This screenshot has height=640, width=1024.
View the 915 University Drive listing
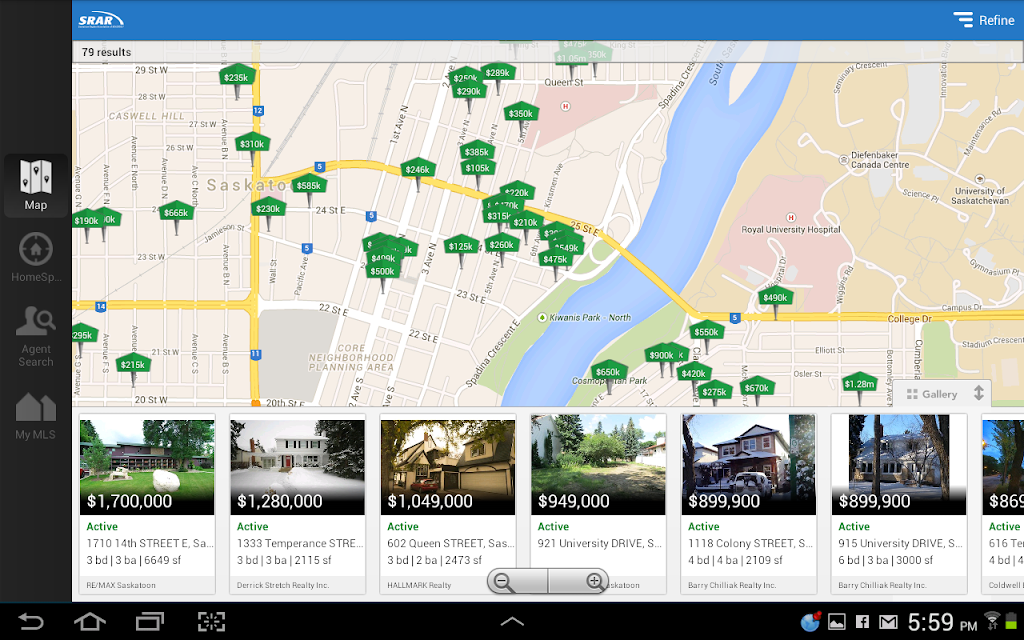(899, 504)
